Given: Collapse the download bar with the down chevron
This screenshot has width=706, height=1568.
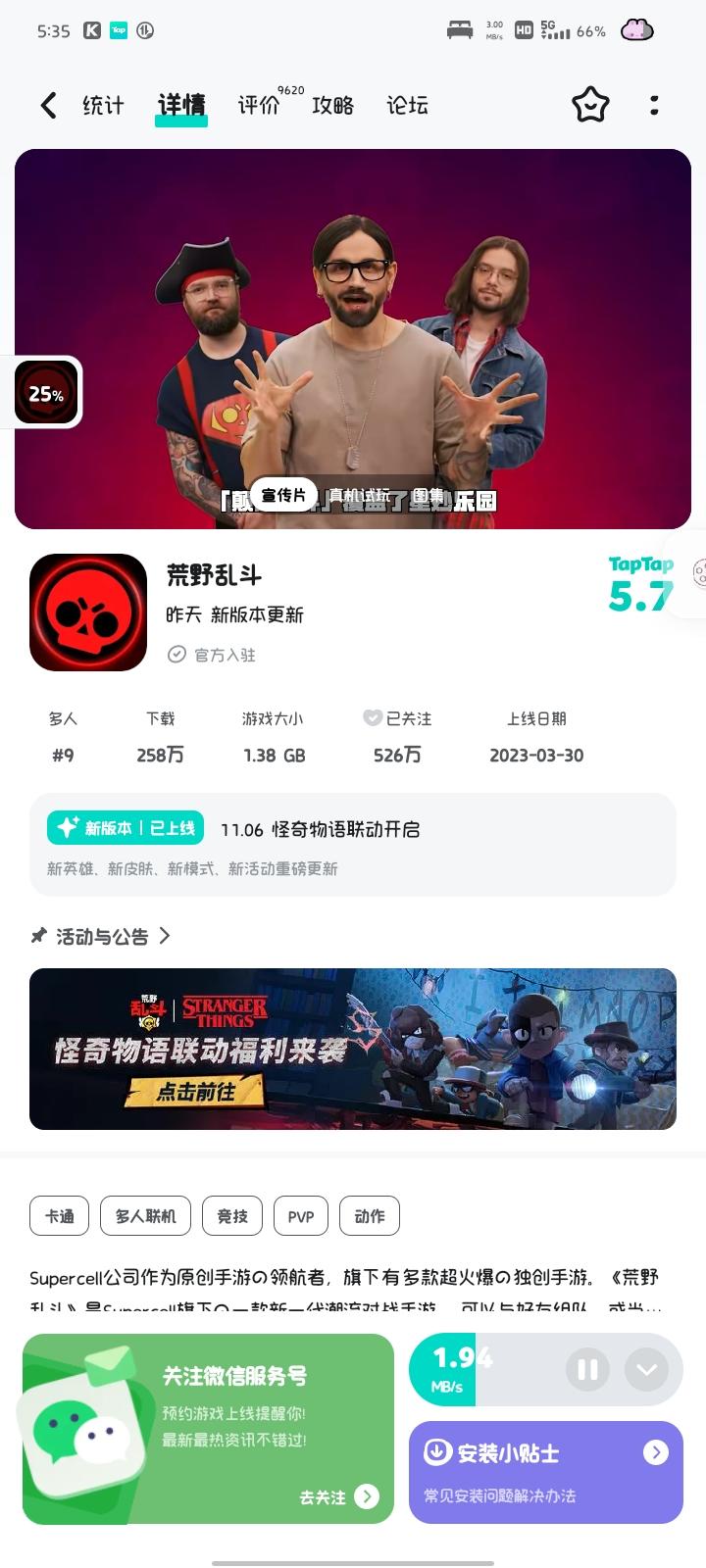Looking at the screenshot, I should 646,1369.
